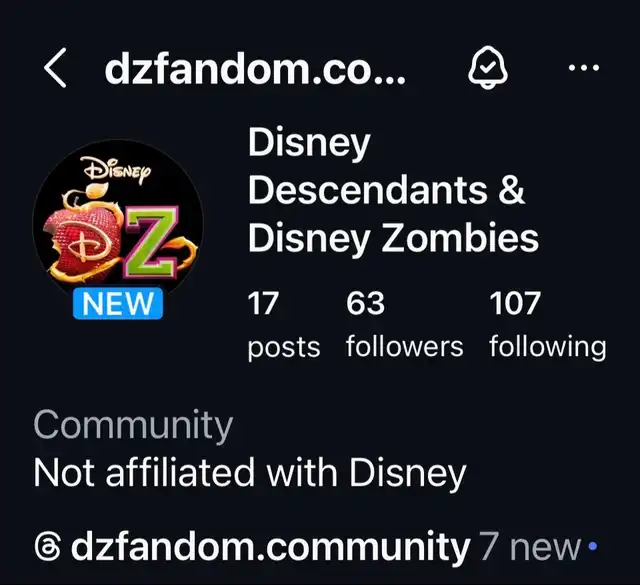Image resolution: width=640 pixels, height=585 pixels.
Task: Go back from this profile
Action: (x=56, y=70)
